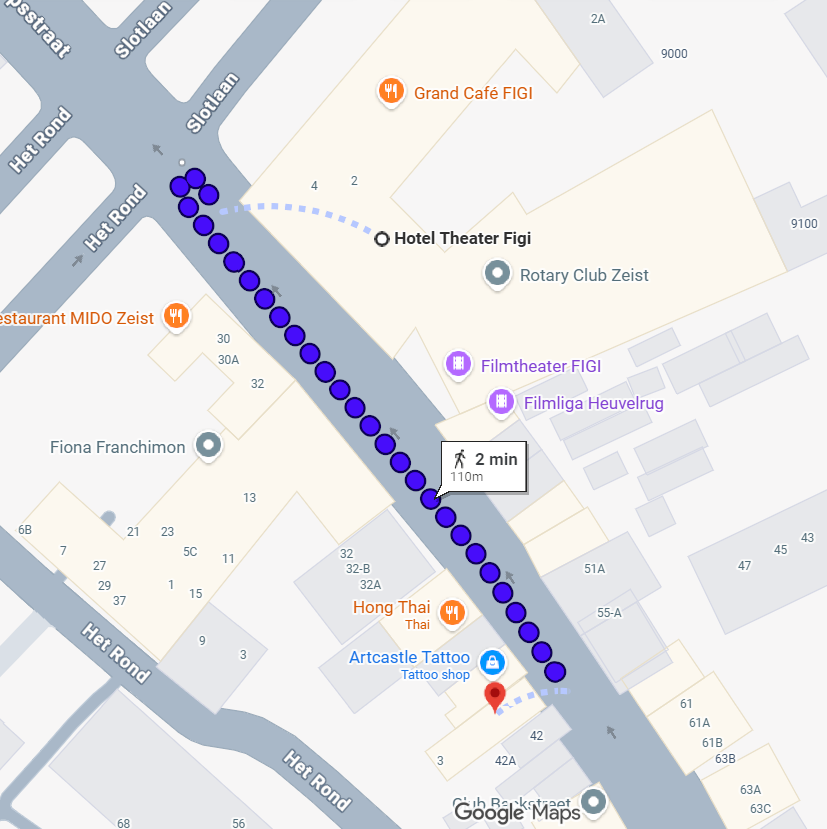This screenshot has width=827, height=829.
Task: View Filmtheater FIGI place details
Action: tap(457, 364)
